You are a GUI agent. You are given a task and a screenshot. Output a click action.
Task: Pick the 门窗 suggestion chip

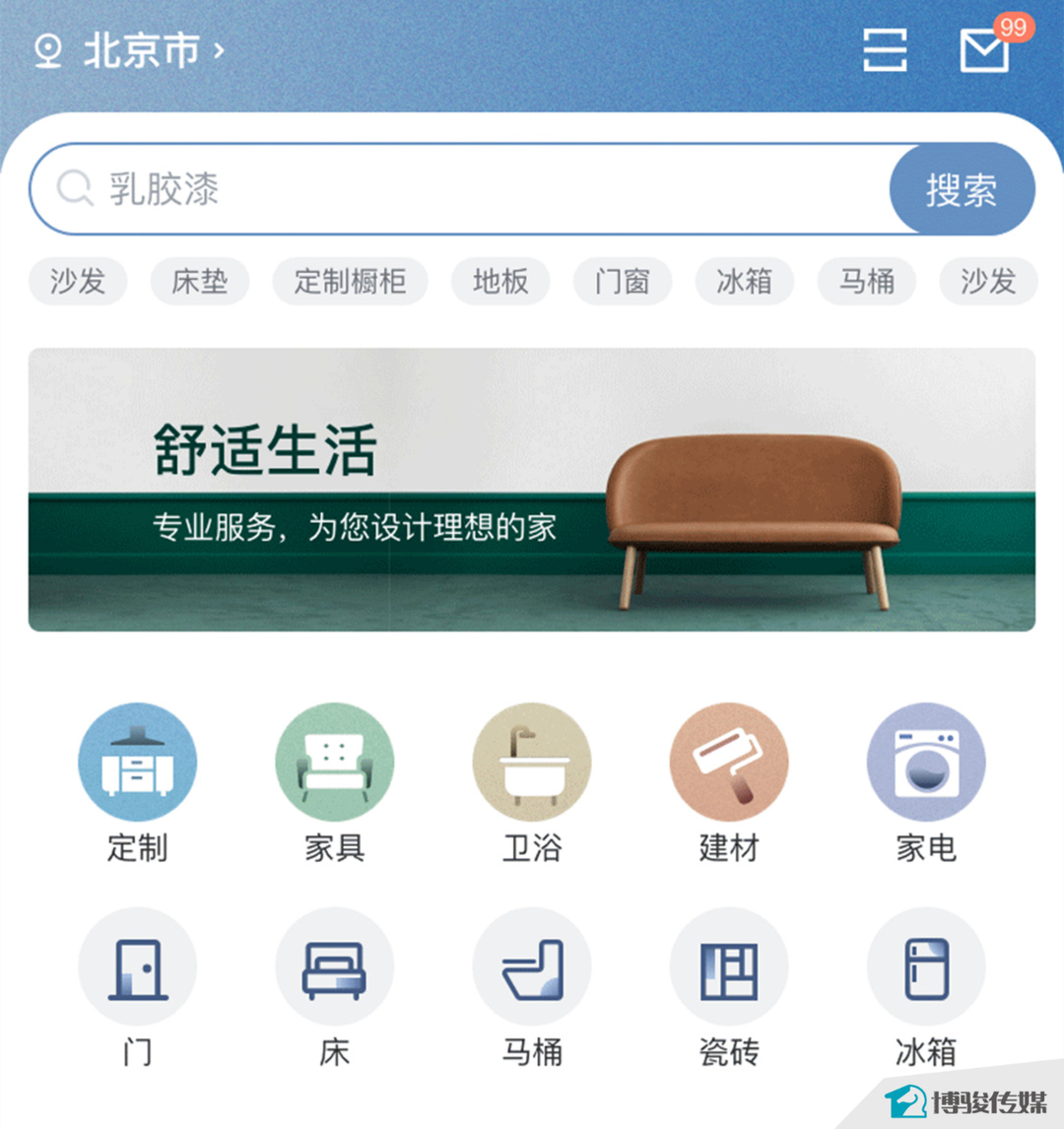pos(623,283)
